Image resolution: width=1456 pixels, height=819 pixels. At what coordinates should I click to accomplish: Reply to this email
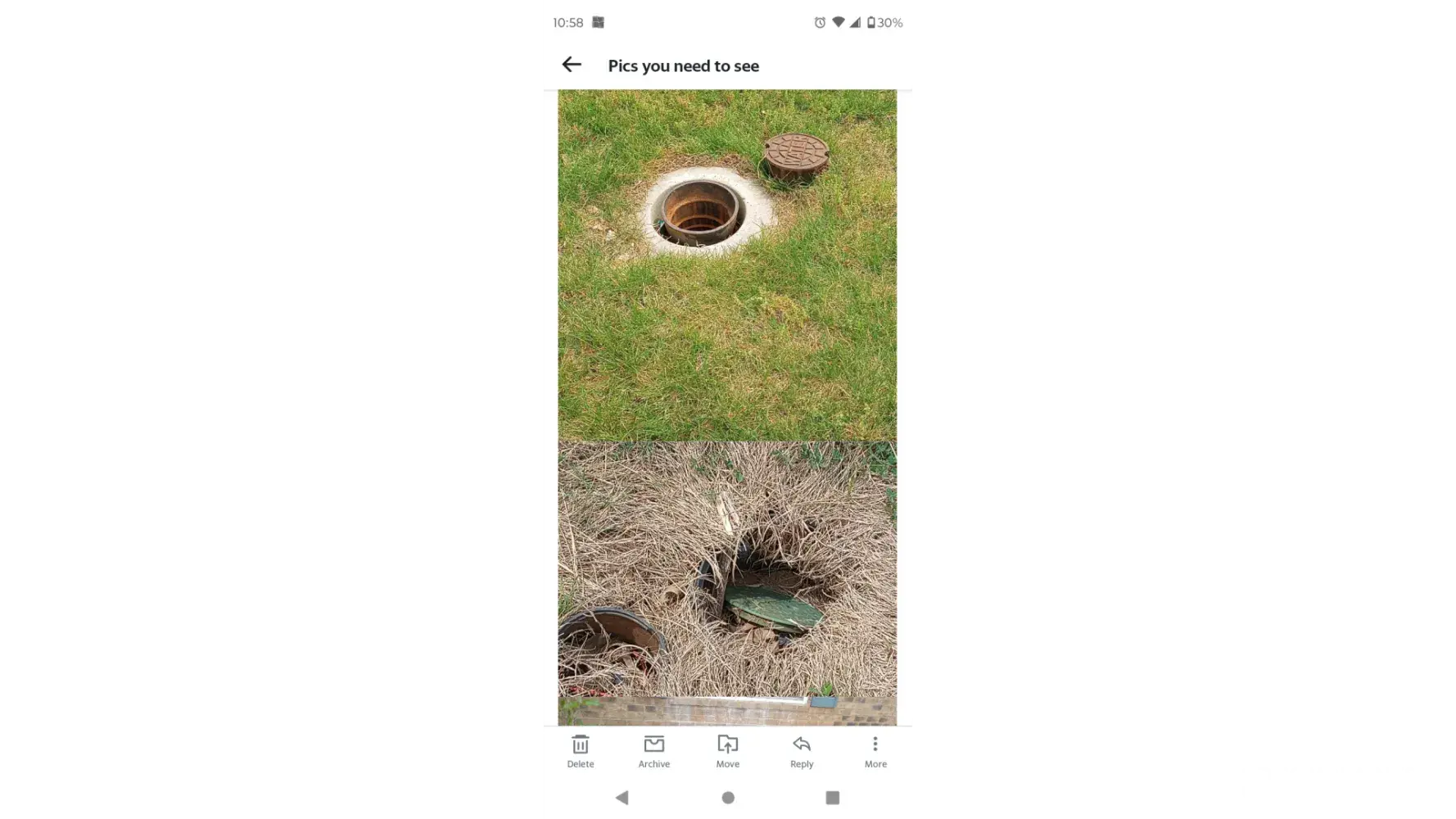[802, 750]
